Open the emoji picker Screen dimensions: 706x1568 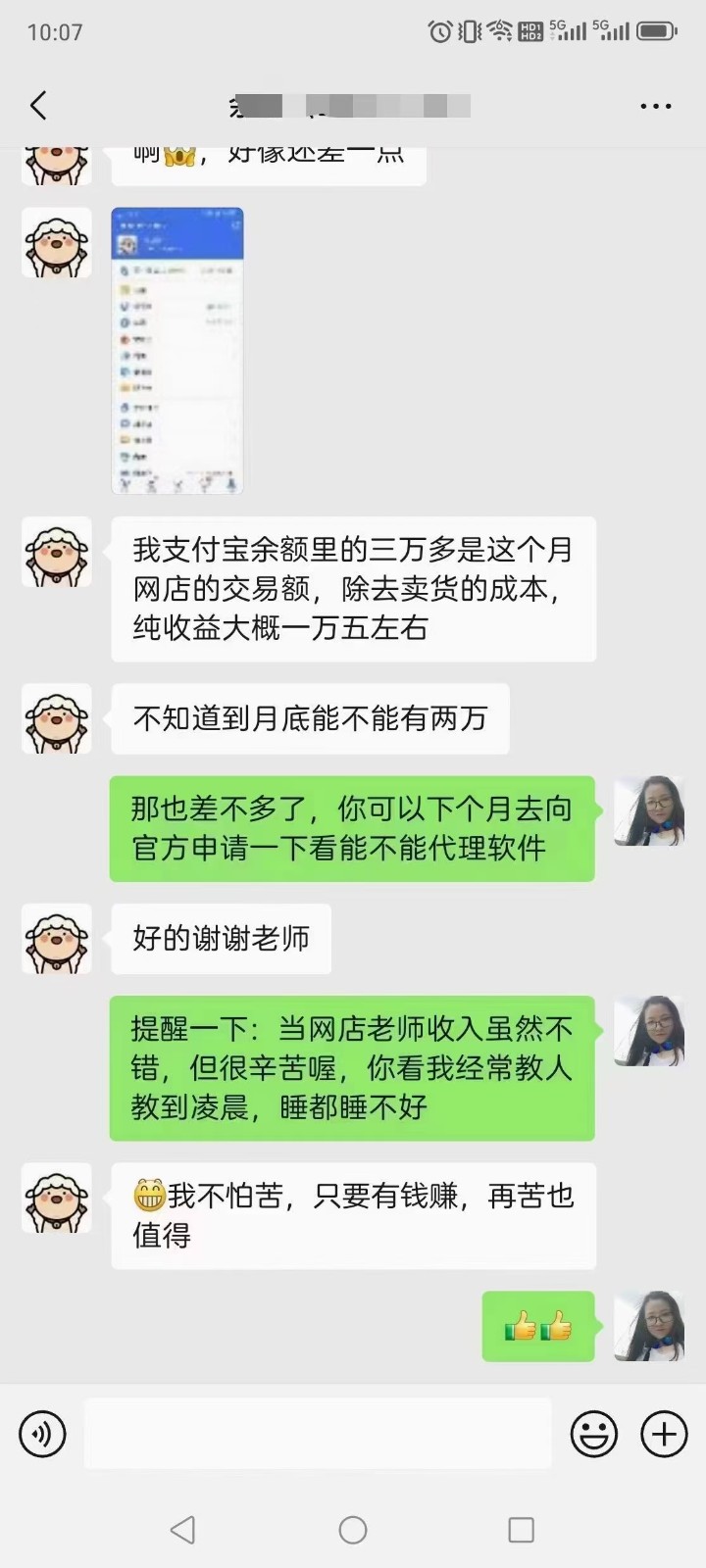coord(593,1435)
